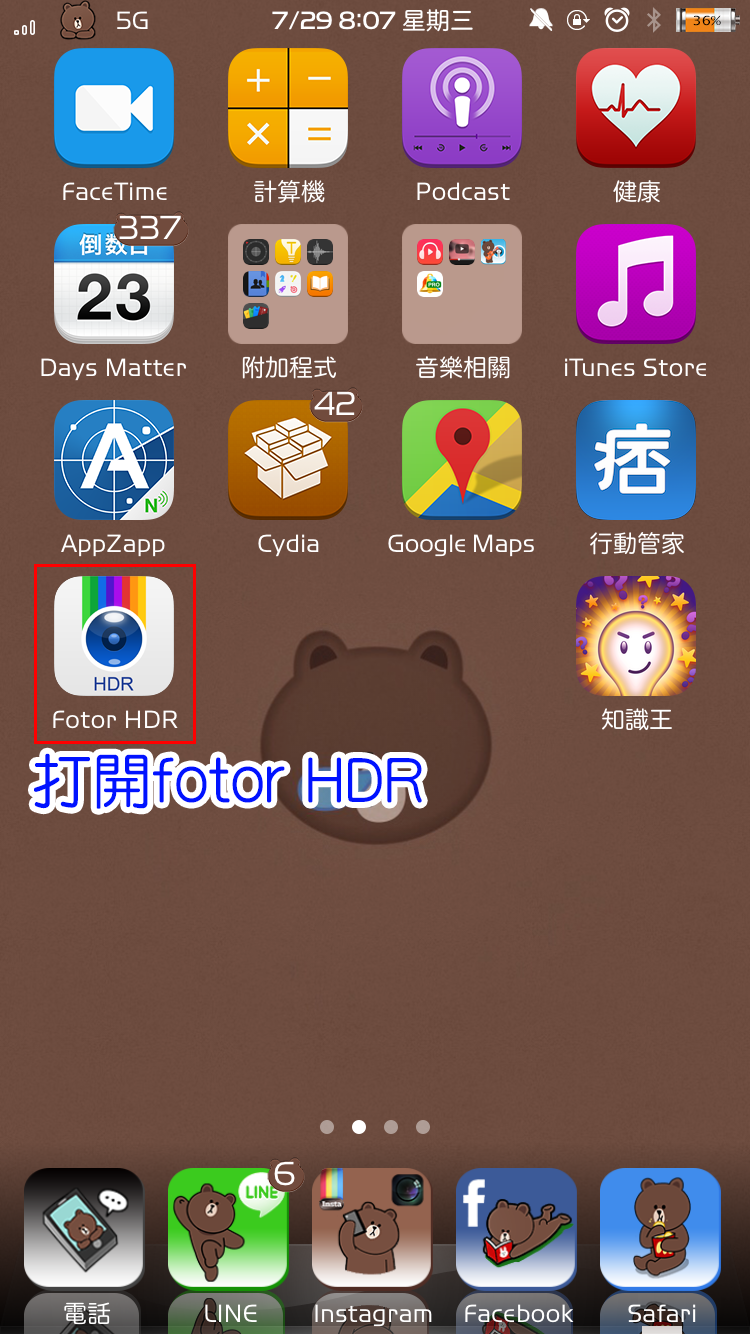This screenshot has height=1334, width=750.
Task: Launch the 行動管家 app
Action: click(636, 460)
